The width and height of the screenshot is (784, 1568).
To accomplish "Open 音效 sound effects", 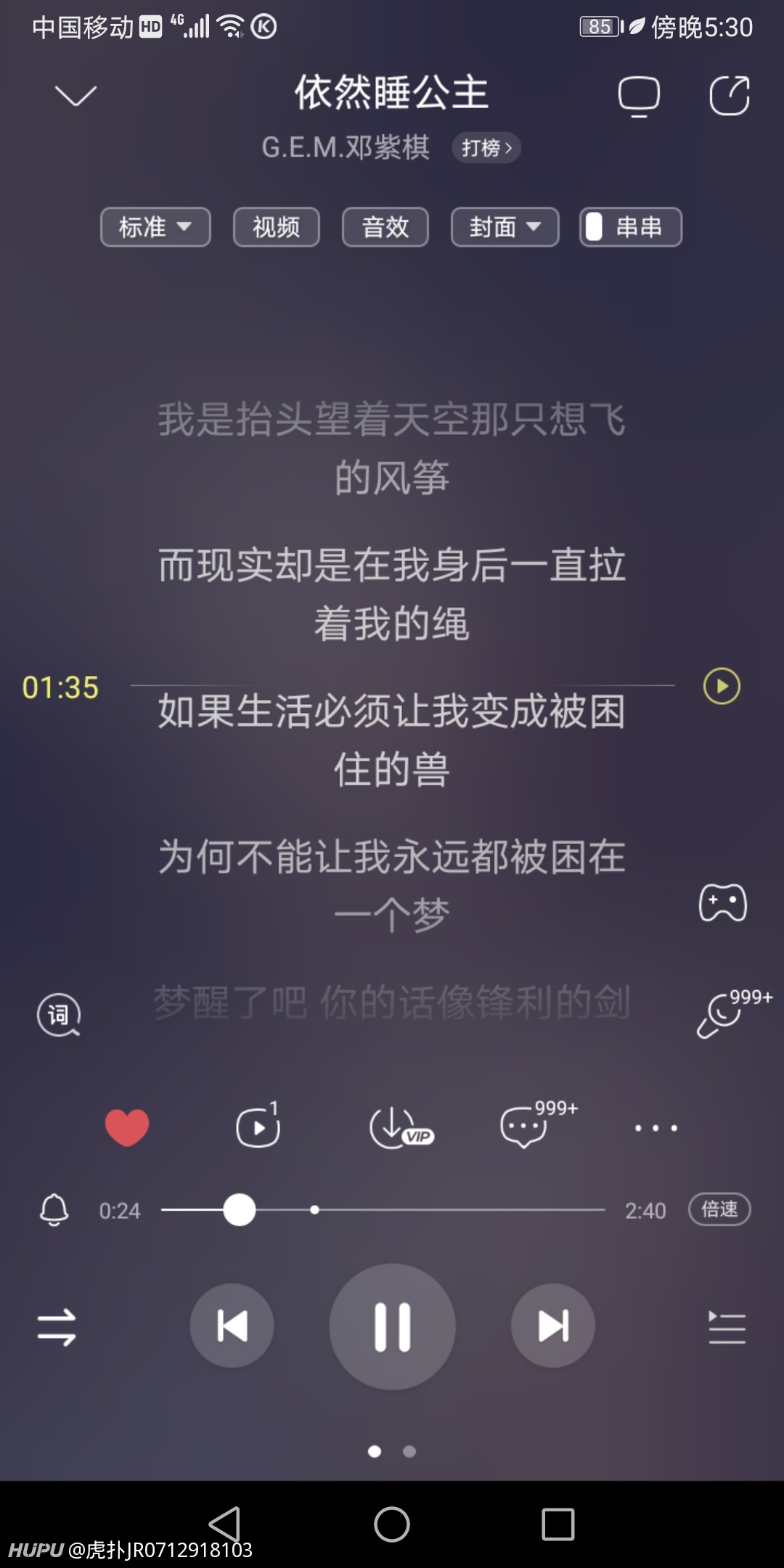I will (x=385, y=227).
